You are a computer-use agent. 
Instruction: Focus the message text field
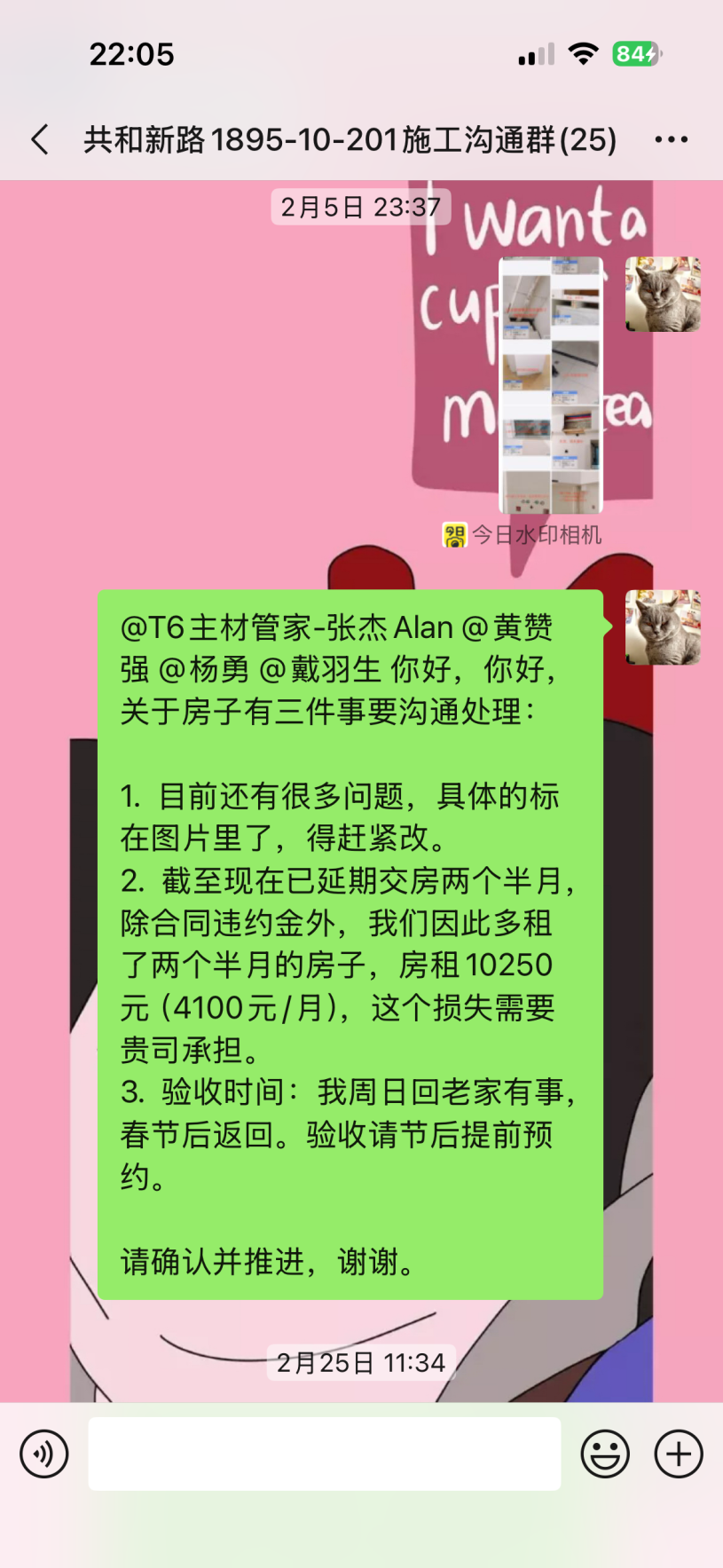coord(324,1454)
